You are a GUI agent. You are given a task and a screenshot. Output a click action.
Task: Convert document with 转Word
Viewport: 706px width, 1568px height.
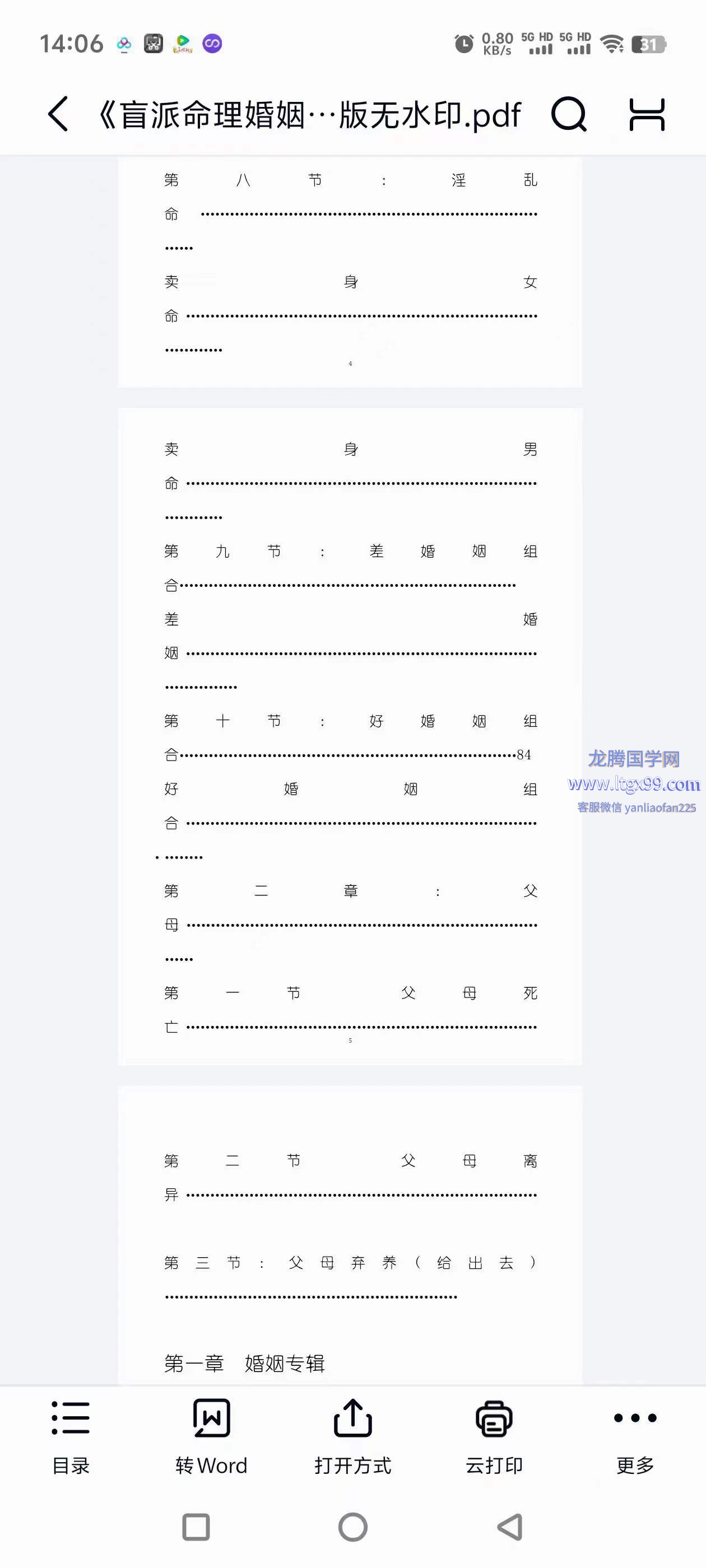pyautogui.click(x=211, y=1436)
